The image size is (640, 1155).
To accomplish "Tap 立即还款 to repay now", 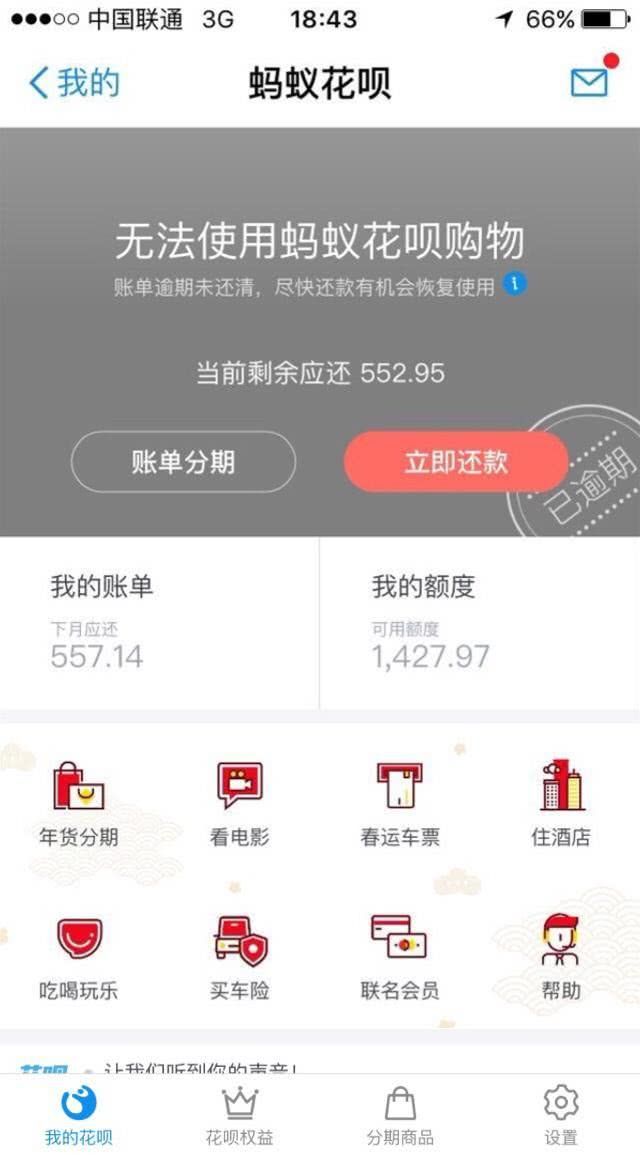I will tap(456, 462).
